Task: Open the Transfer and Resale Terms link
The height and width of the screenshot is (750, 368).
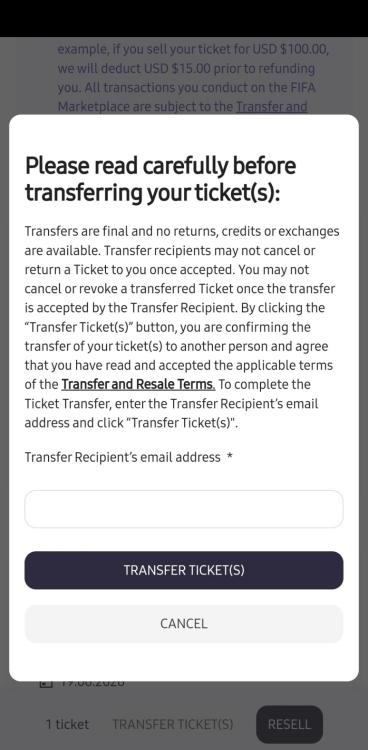Action: [138, 384]
